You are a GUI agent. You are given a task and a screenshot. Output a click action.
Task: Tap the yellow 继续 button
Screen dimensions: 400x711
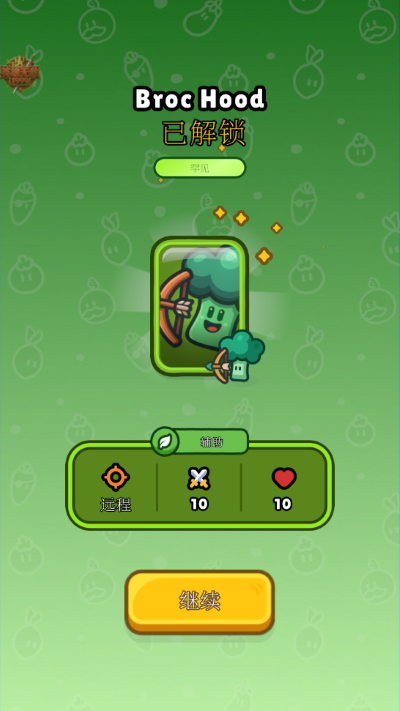coord(200,602)
